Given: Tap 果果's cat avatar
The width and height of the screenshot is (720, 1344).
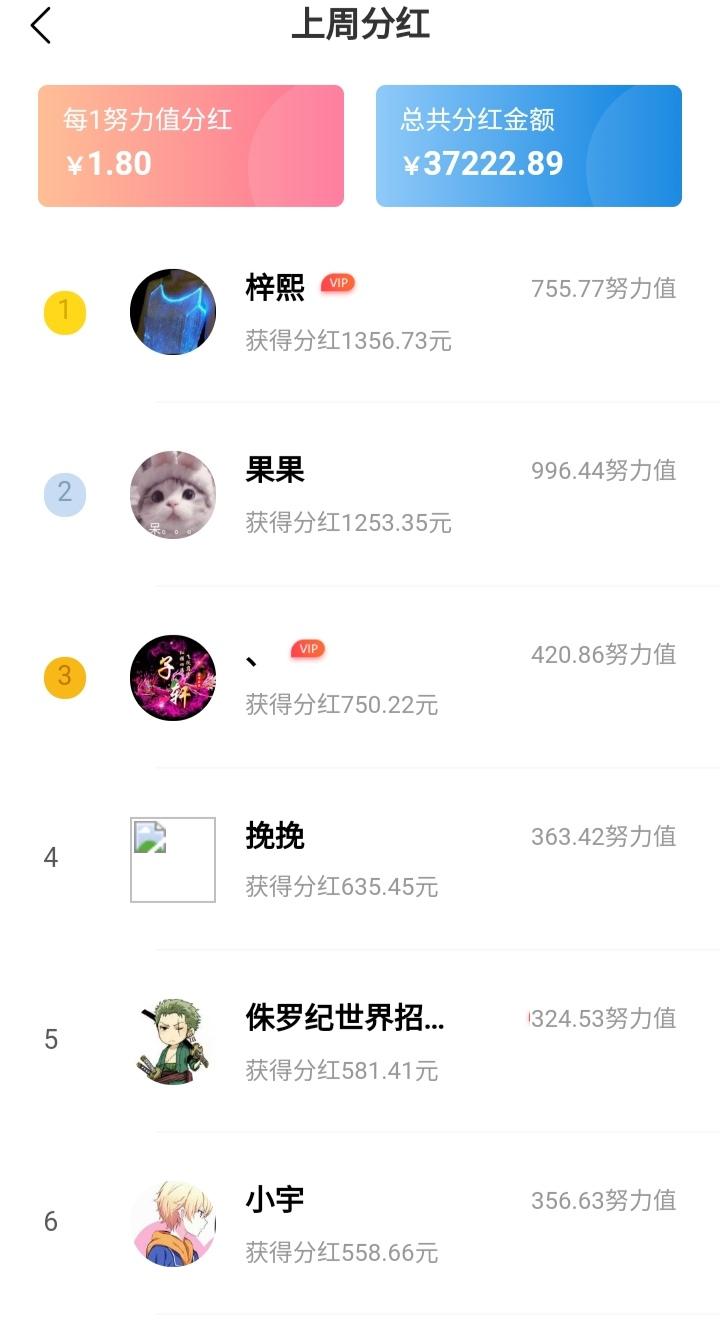Looking at the screenshot, I should tap(172, 494).
